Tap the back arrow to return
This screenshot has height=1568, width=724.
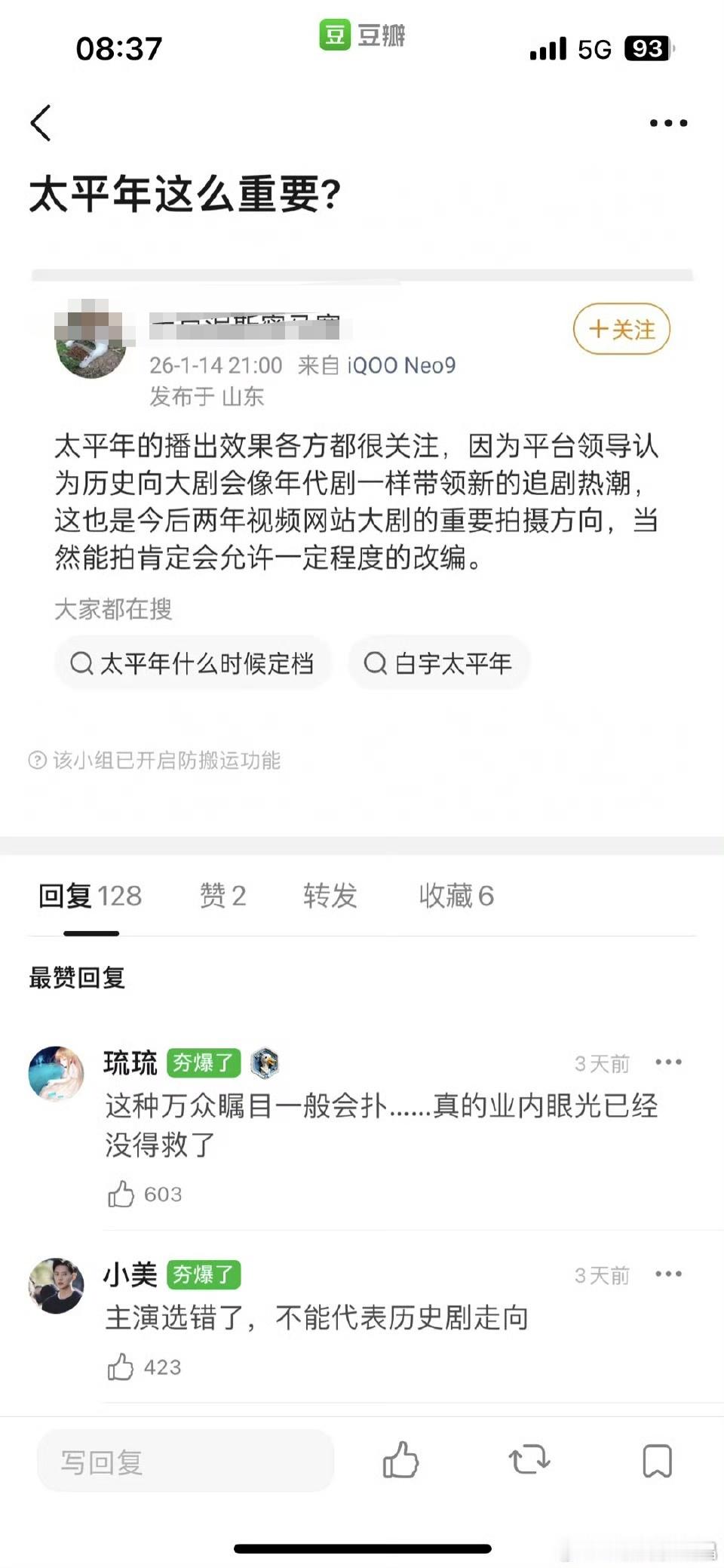[x=41, y=121]
